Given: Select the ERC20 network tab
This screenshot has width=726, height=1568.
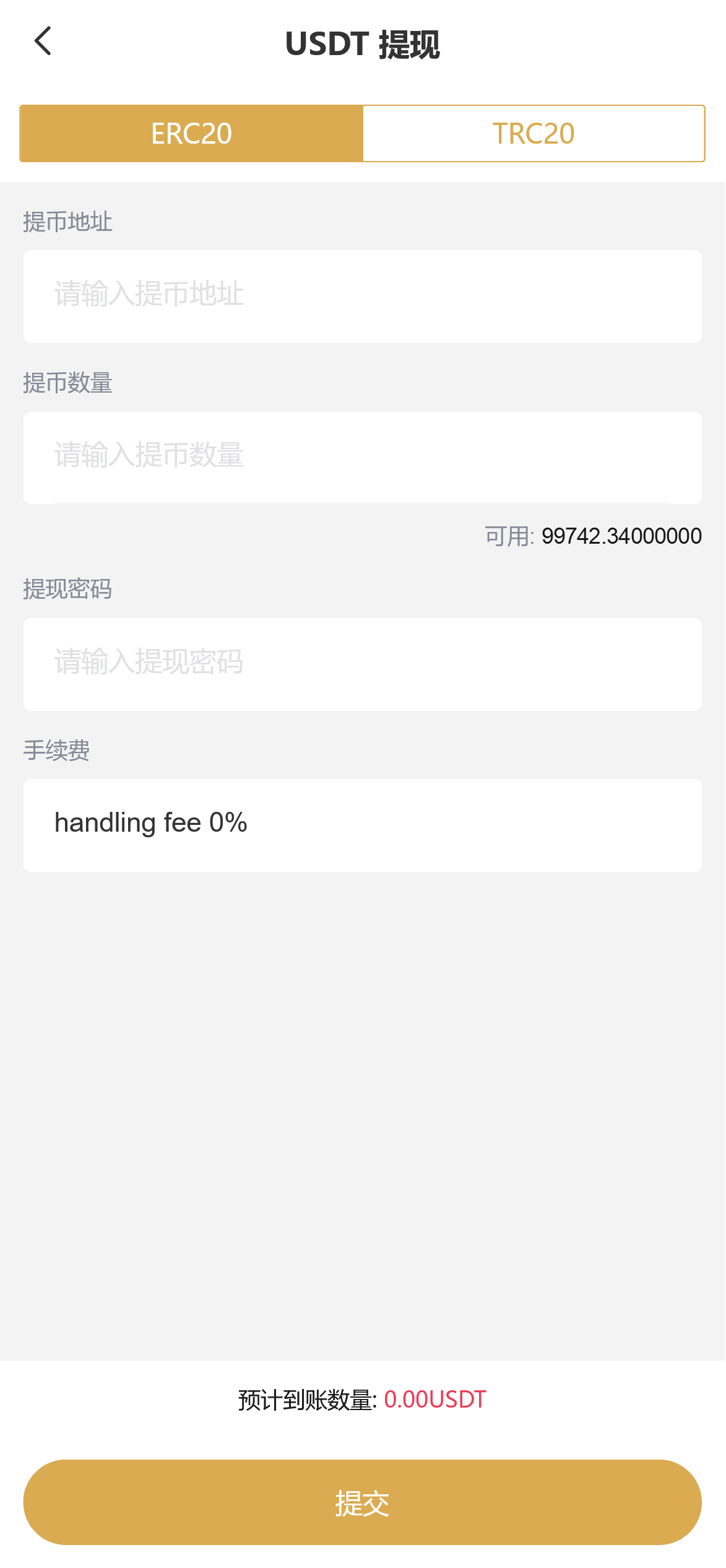Looking at the screenshot, I should (191, 134).
